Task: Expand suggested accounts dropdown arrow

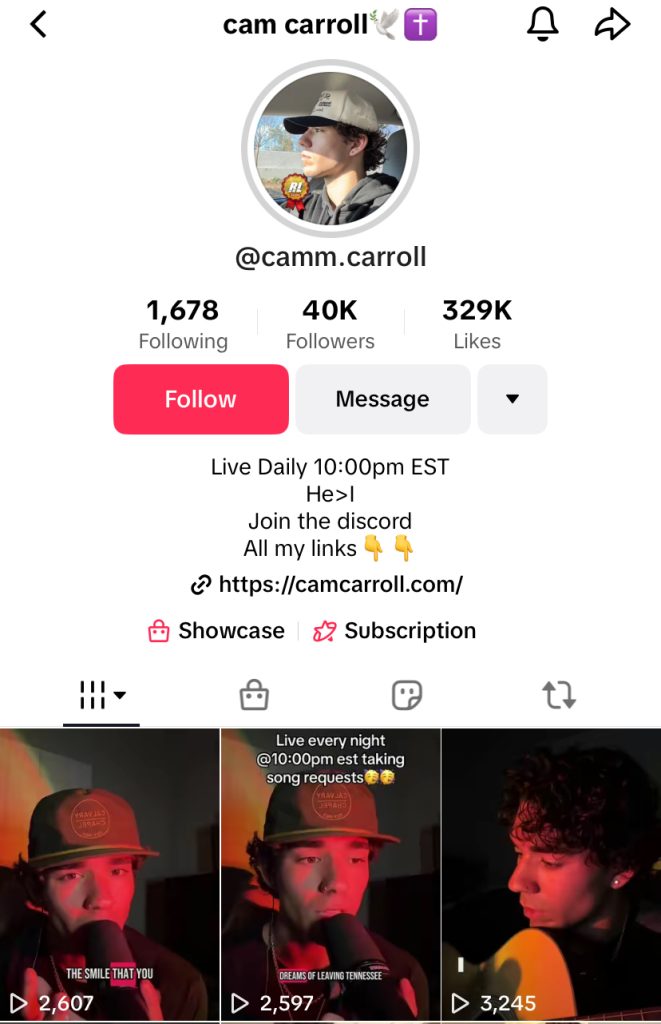Action: tap(512, 399)
